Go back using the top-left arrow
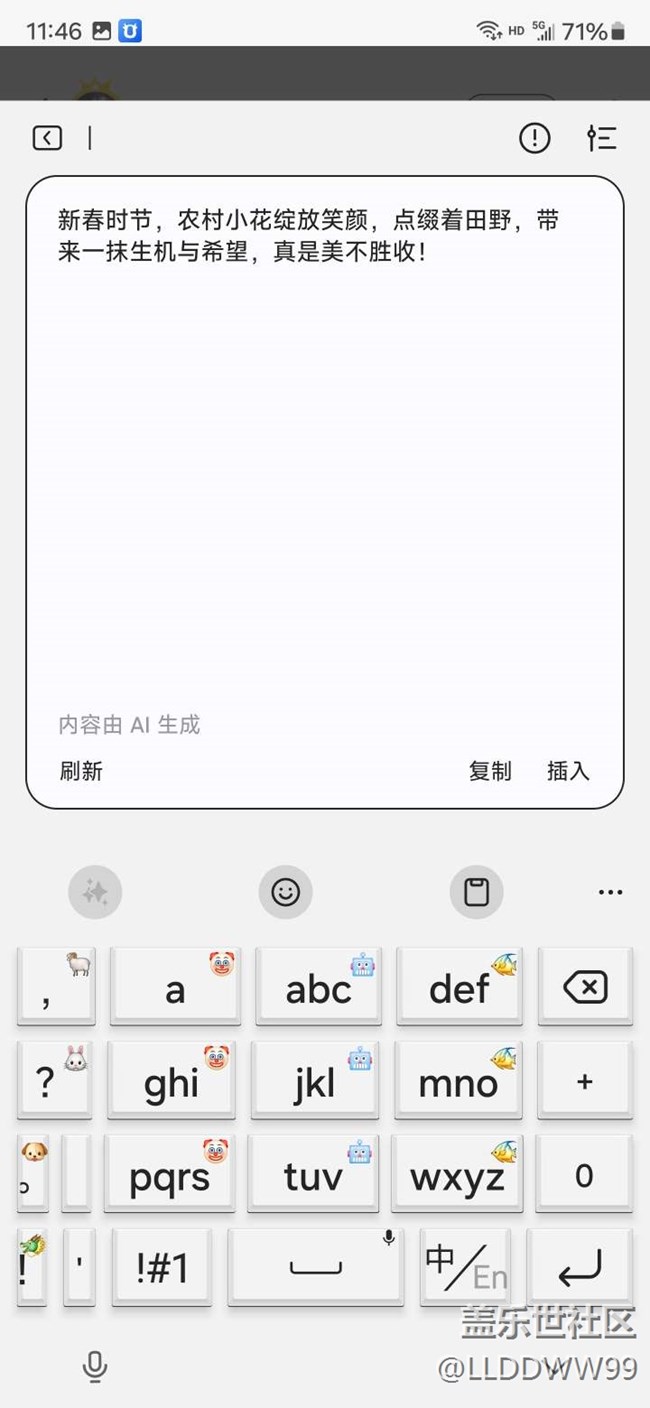This screenshot has width=650, height=1408. (47, 138)
